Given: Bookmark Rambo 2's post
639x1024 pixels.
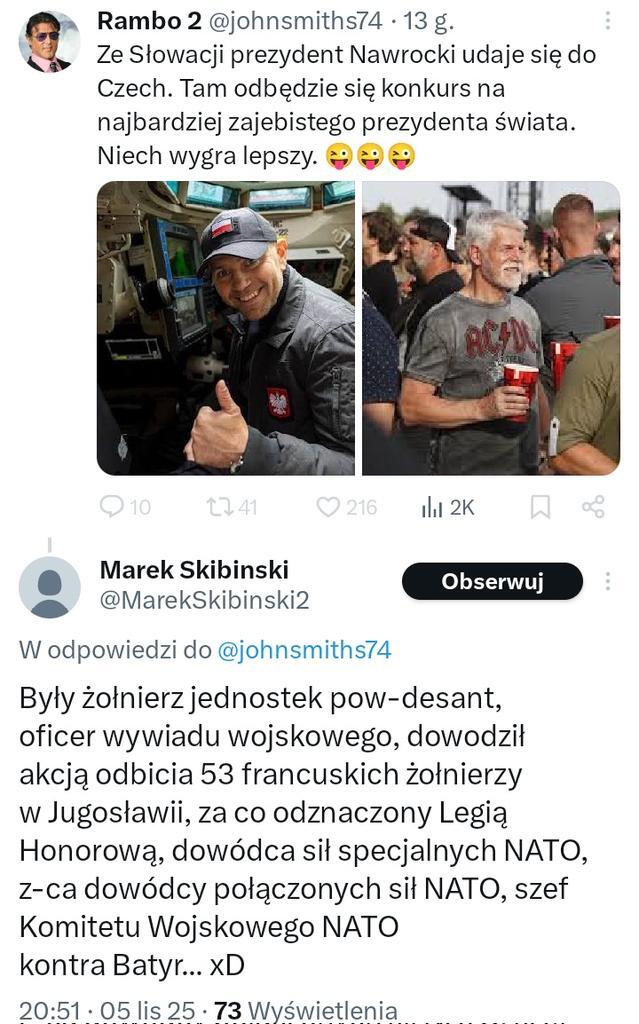Looking at the screenshot, I should click(x=540, y=507).
